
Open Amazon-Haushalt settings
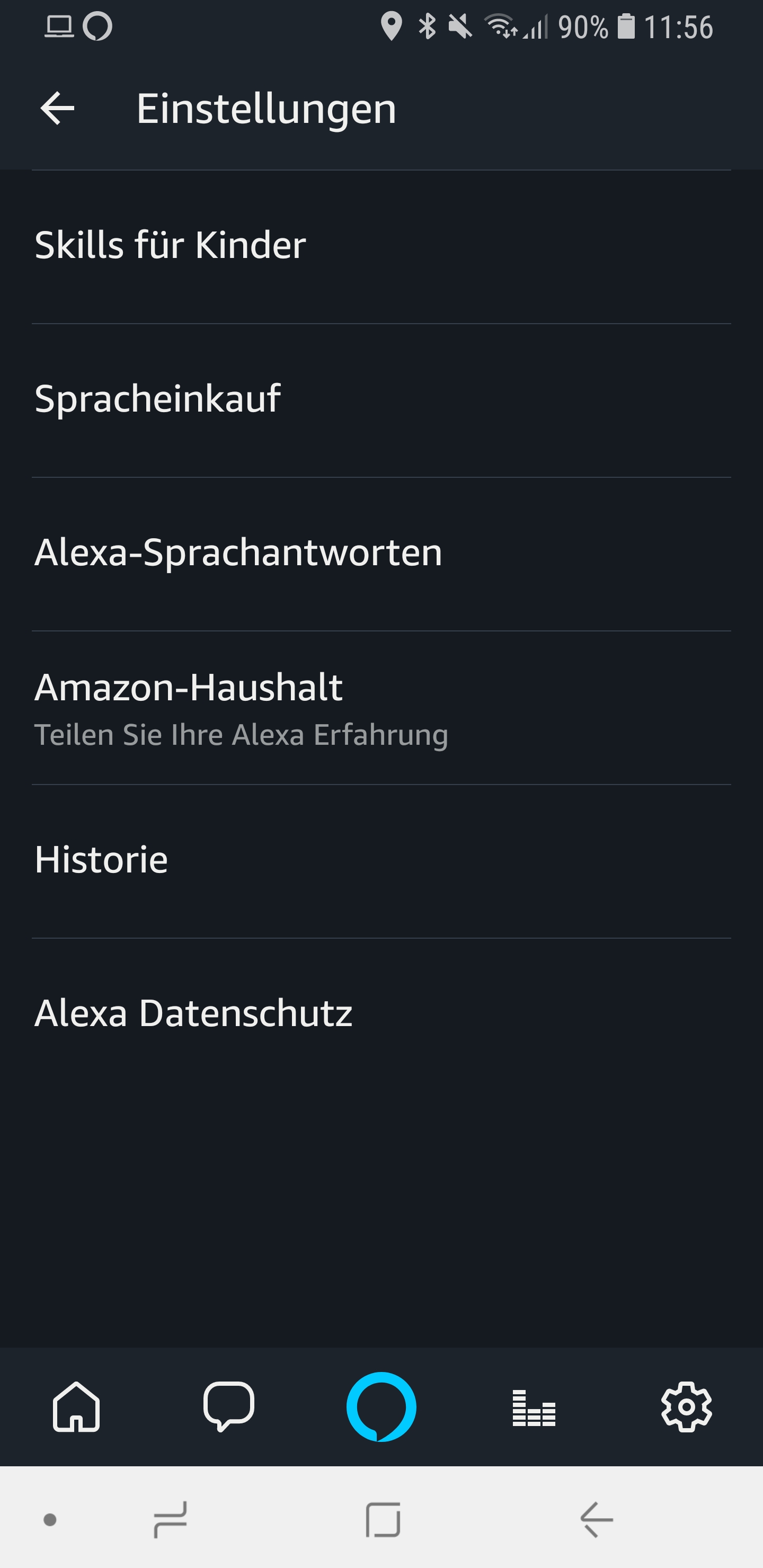tap(381, 707)
